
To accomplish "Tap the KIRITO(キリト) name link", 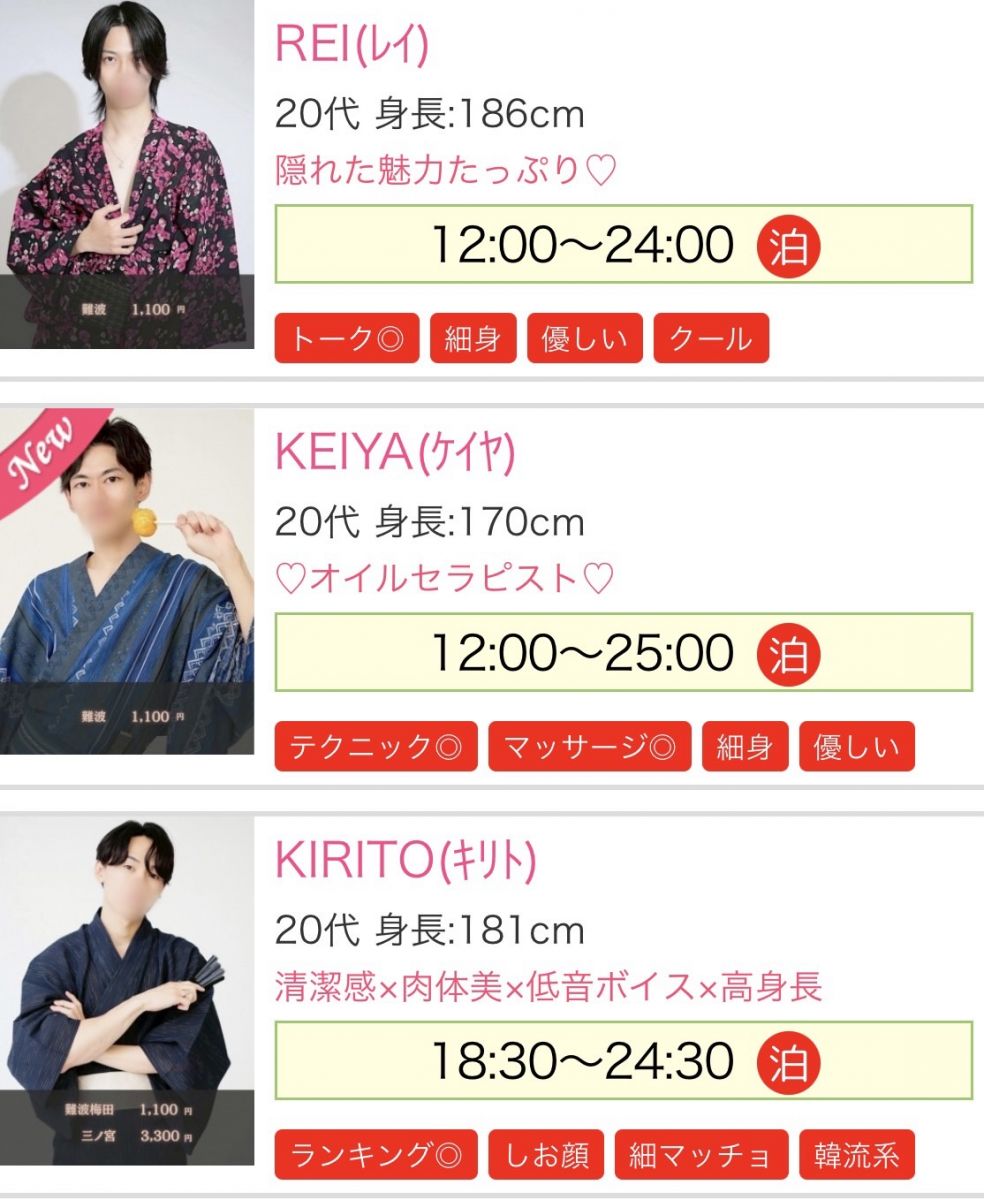I will [x=406, y=861].
